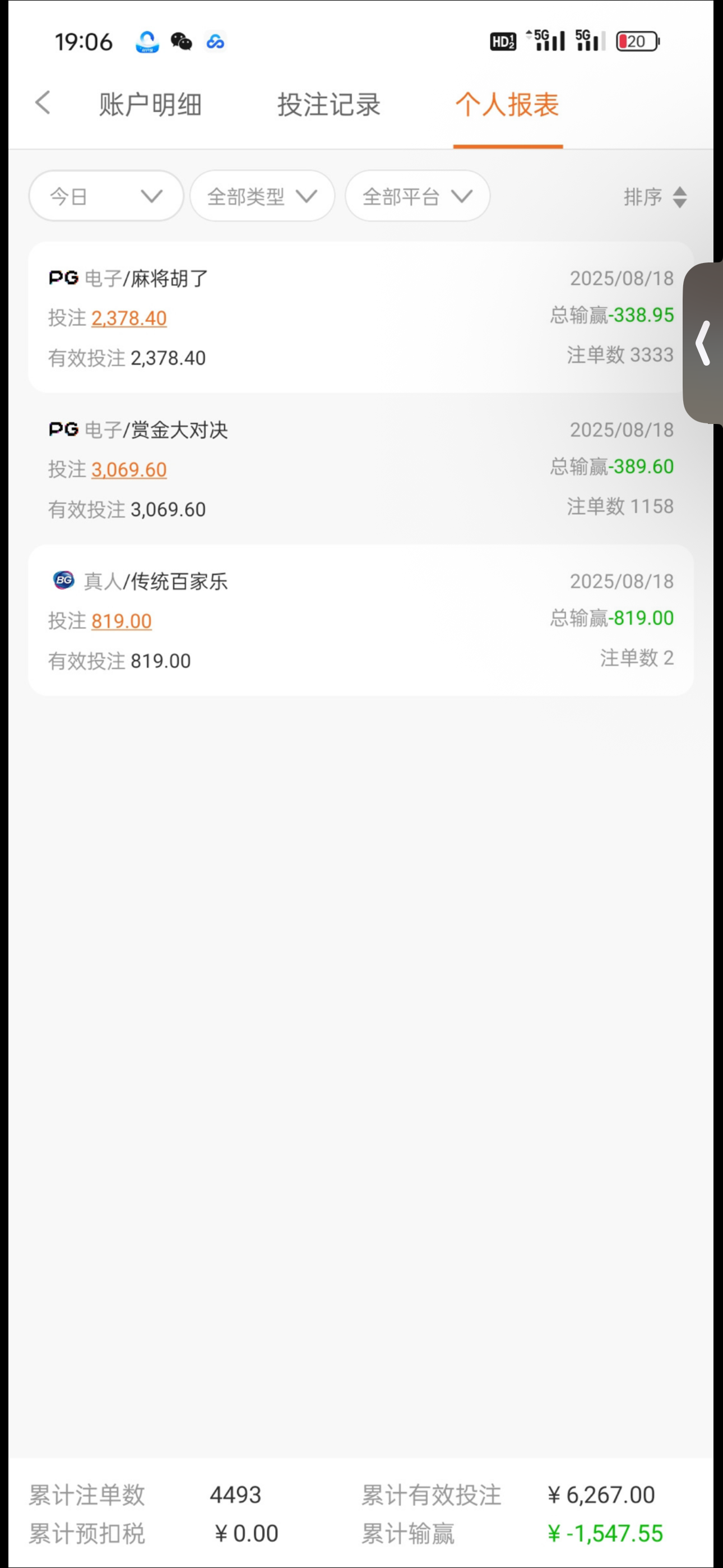
Task: Expand the side floating panel arrow
Action: click(703, 343)
